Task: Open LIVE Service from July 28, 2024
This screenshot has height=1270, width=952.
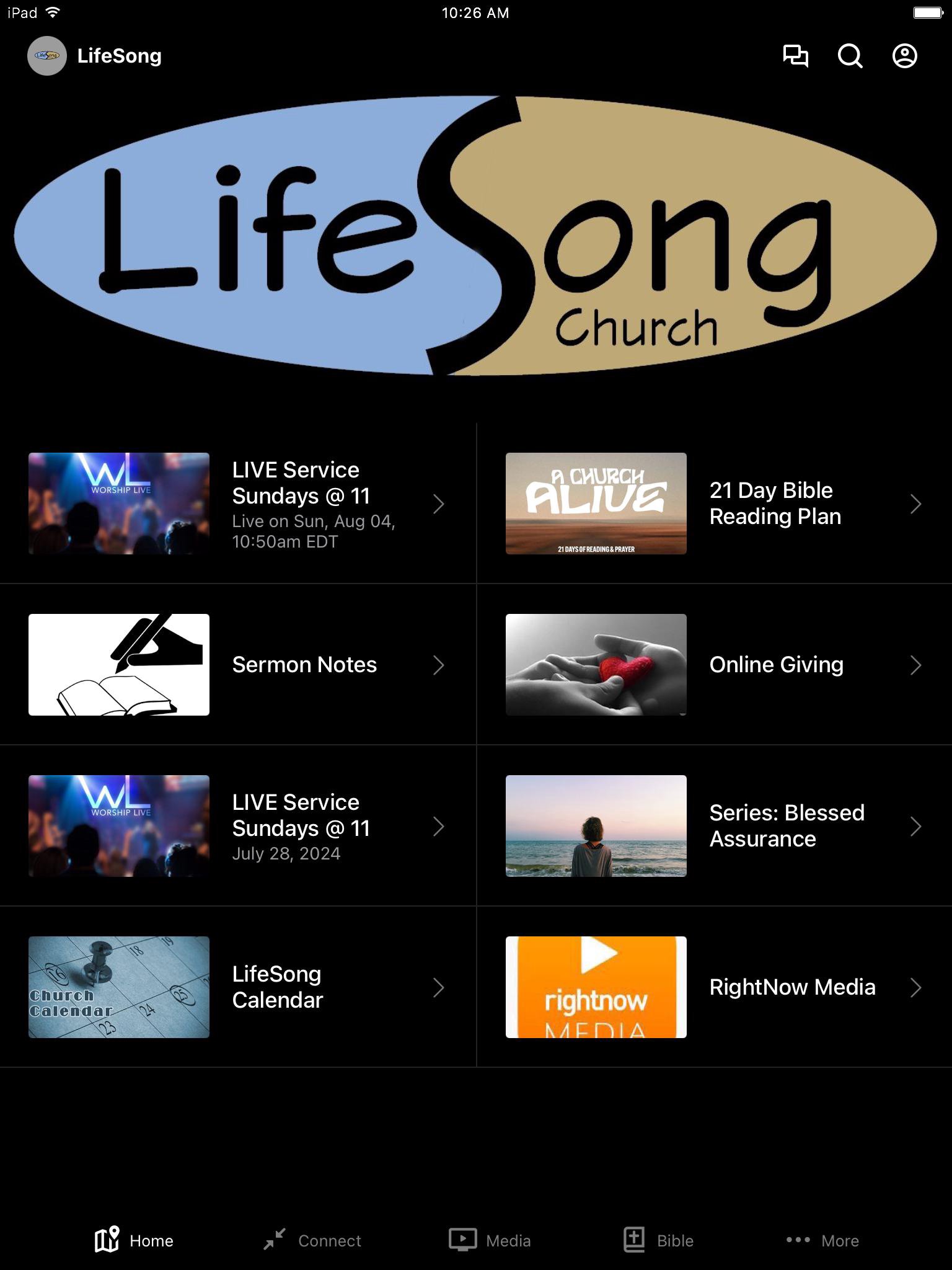Action: [238, 826]
